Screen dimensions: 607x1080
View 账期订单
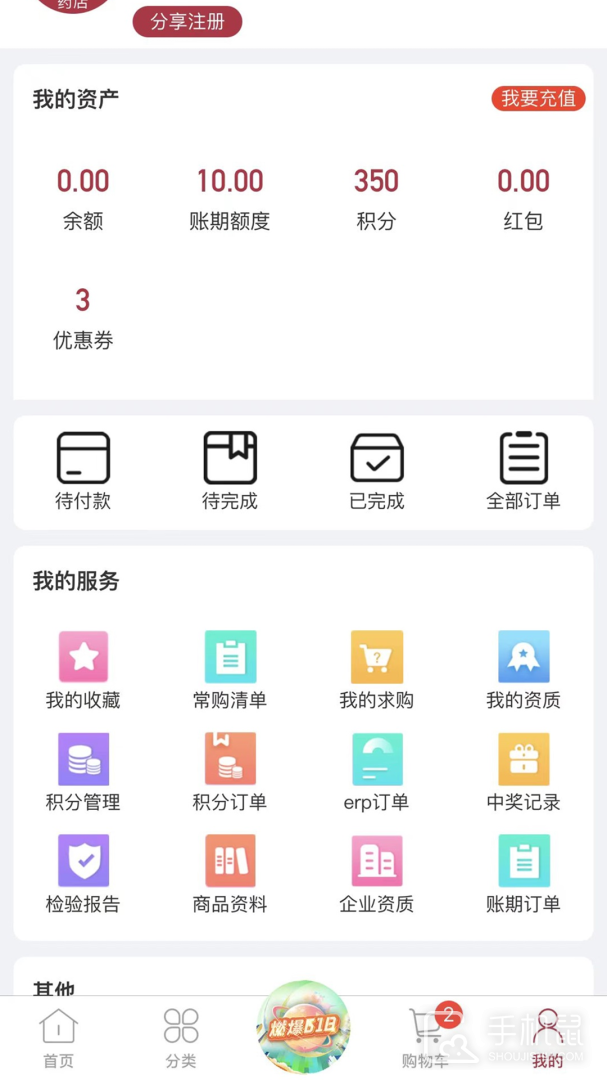(x=523, y=874)
